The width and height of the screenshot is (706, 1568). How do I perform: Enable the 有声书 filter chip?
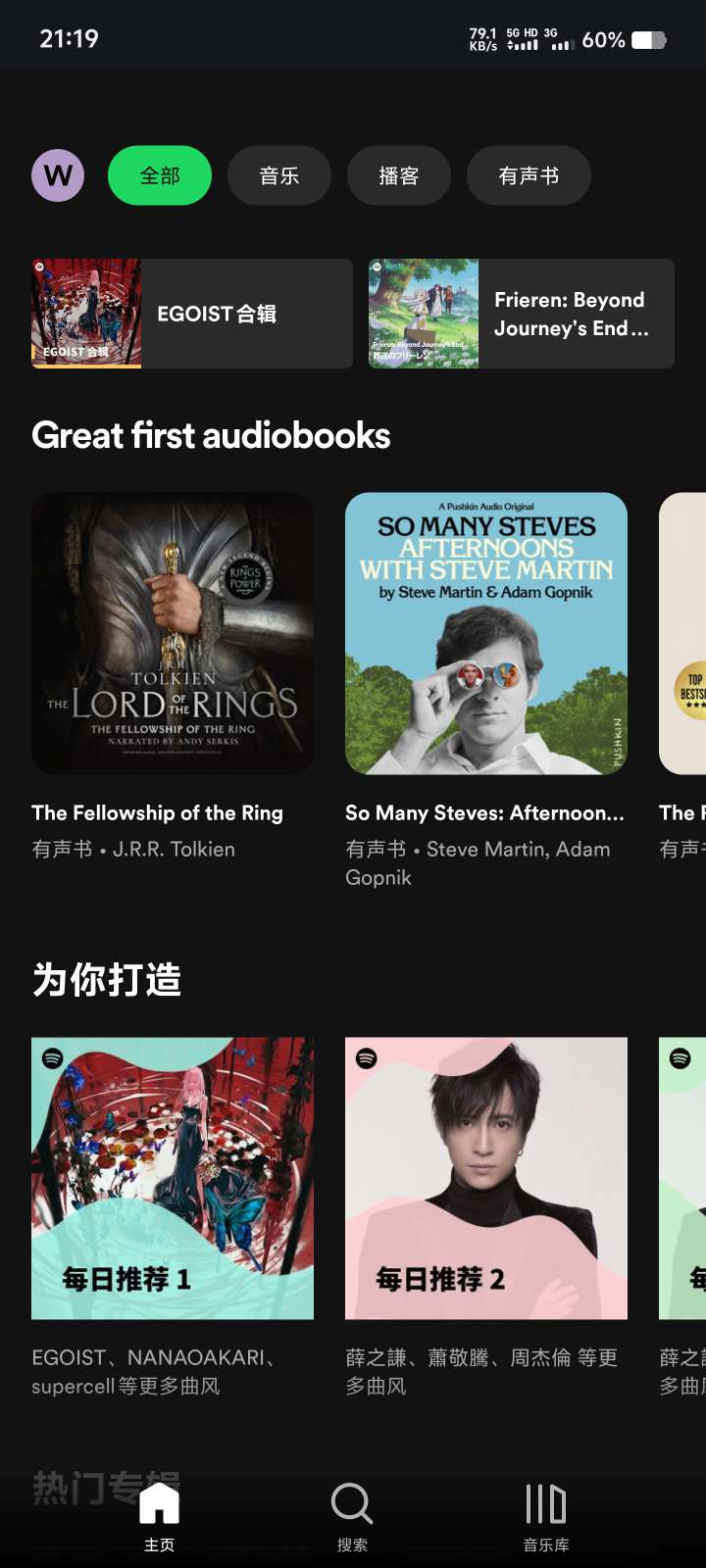[529, 175]
